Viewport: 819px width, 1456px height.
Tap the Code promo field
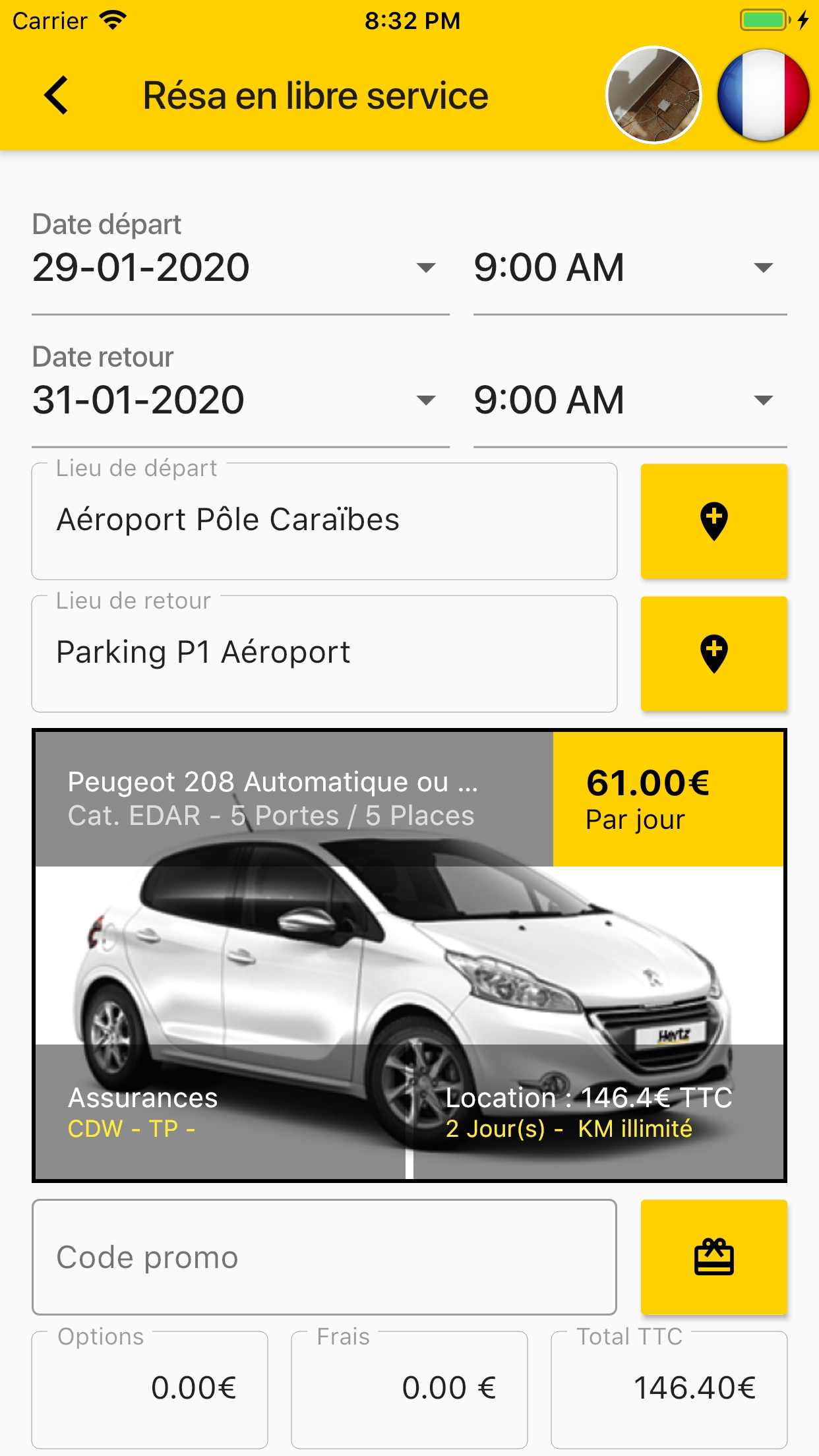[324, 1257]
